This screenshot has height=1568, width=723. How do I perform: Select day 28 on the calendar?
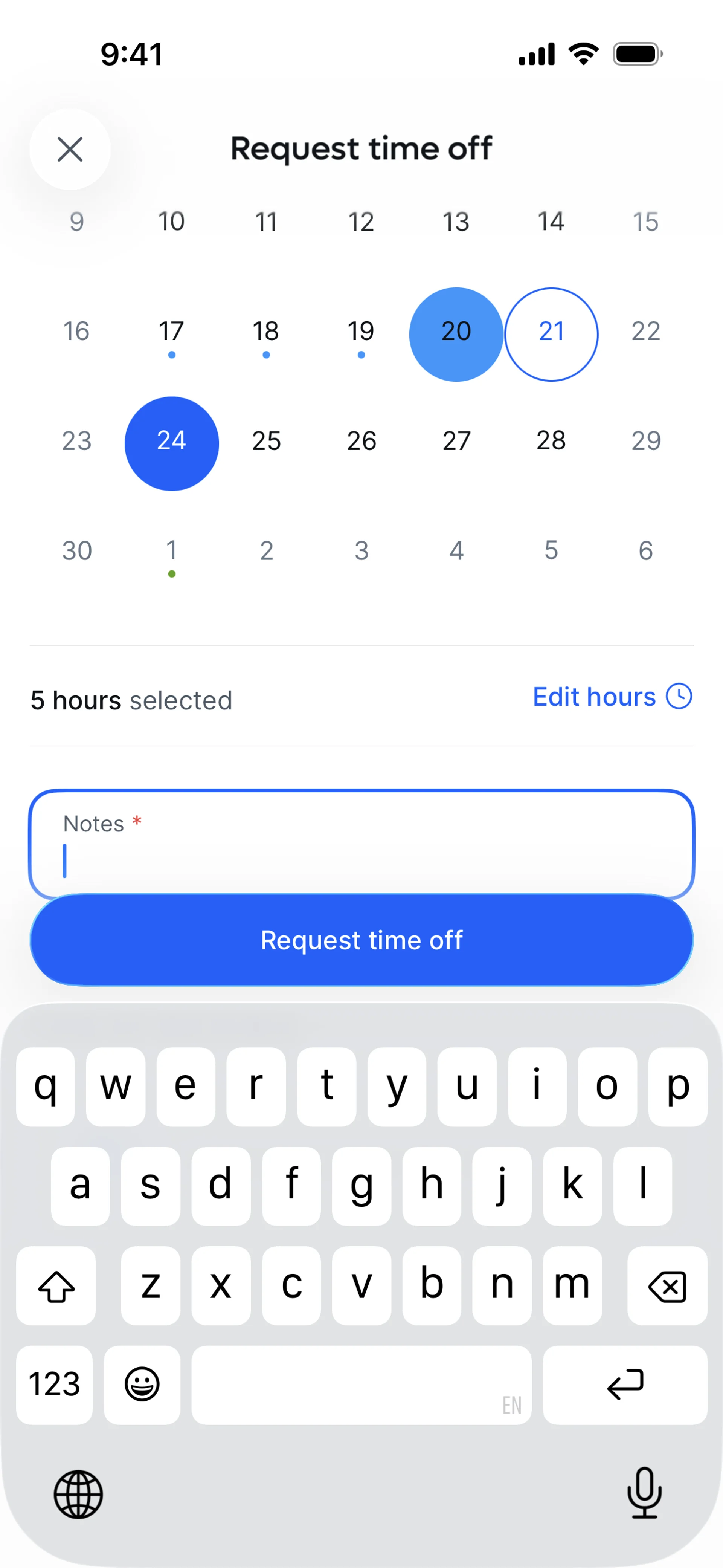551,441
